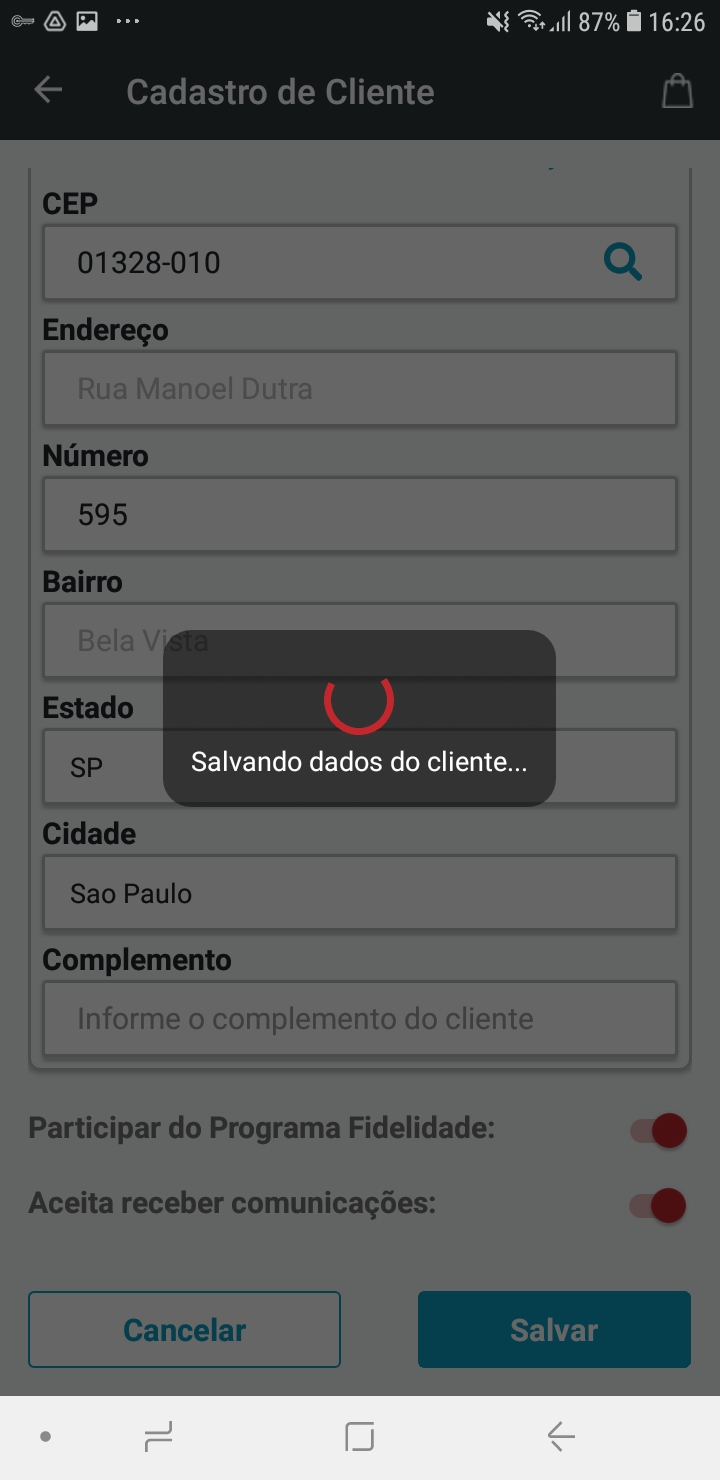720x1480 pixels.
Task: Search the CEP with the magnifier icon
Action: [622, 263]
